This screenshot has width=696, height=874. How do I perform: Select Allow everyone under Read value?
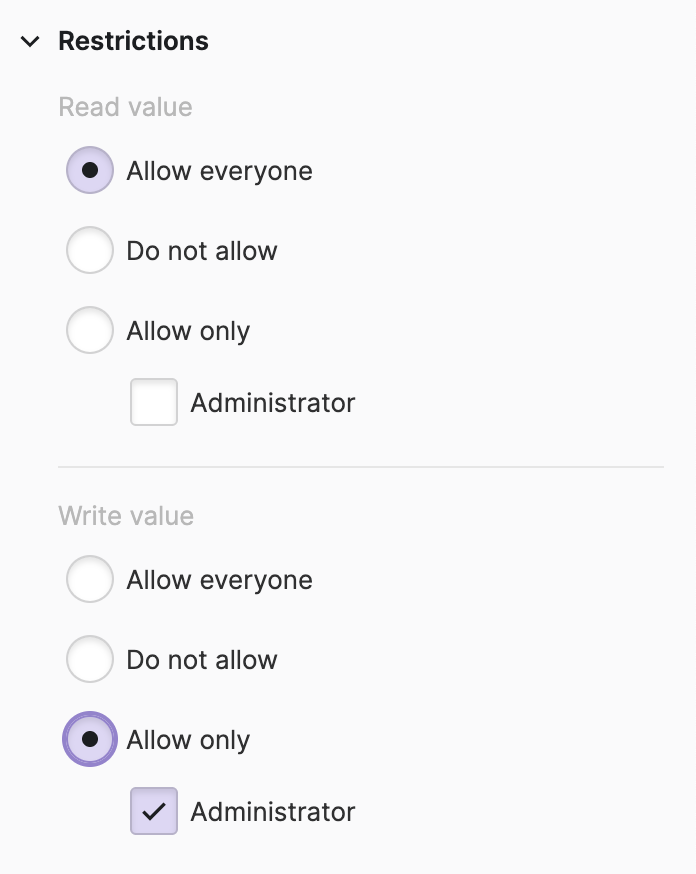tap(90, 171)
